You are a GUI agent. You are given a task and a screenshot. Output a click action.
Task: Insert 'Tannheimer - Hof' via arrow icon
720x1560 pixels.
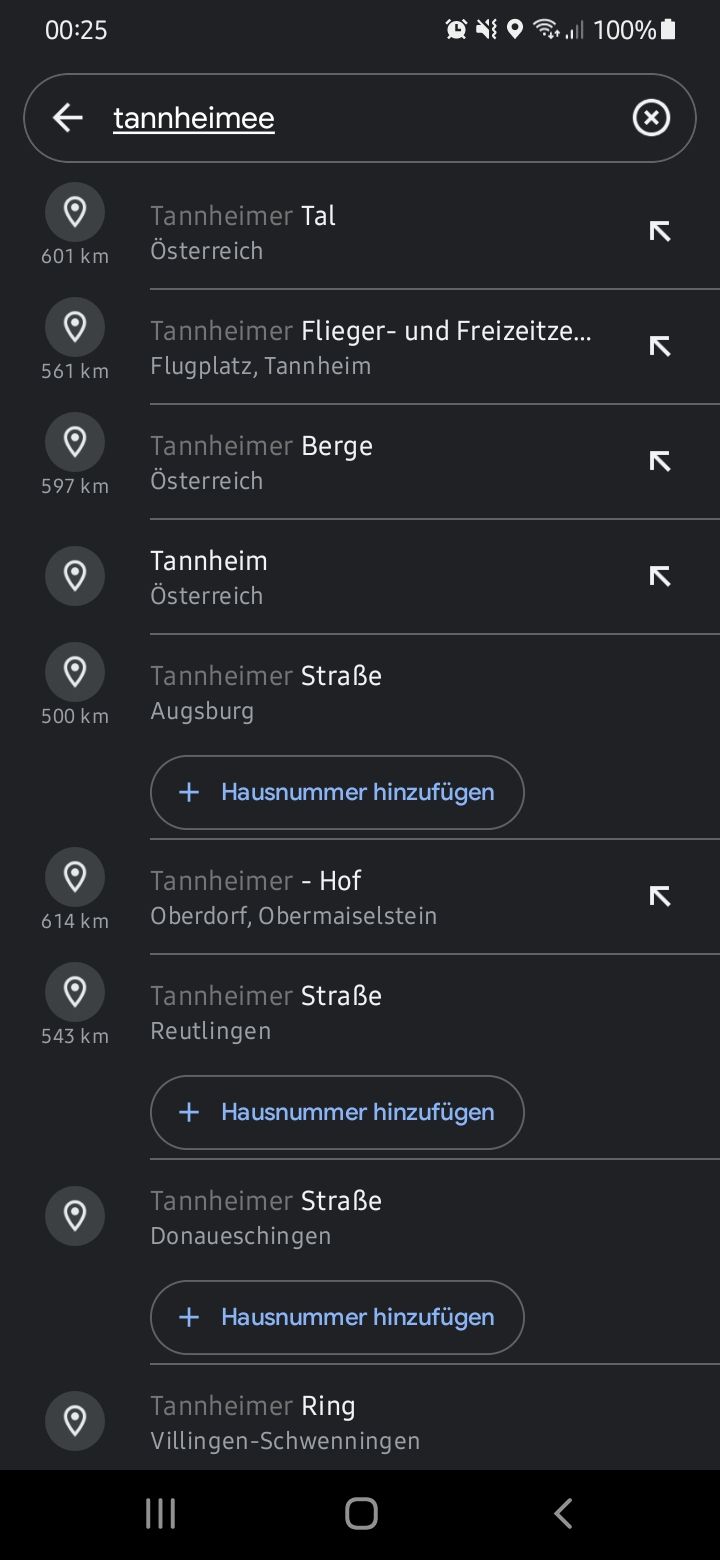(659, 897)
